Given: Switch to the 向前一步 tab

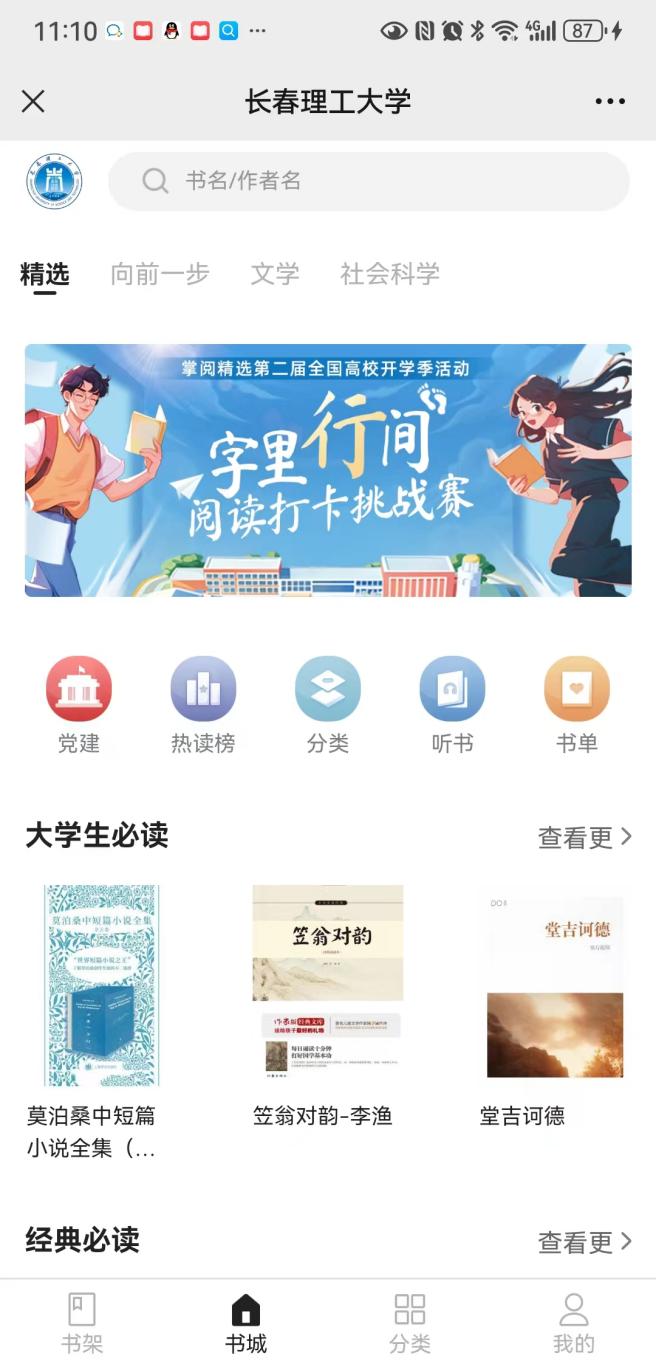Looking at the screenshot, I should coord(160,274).
